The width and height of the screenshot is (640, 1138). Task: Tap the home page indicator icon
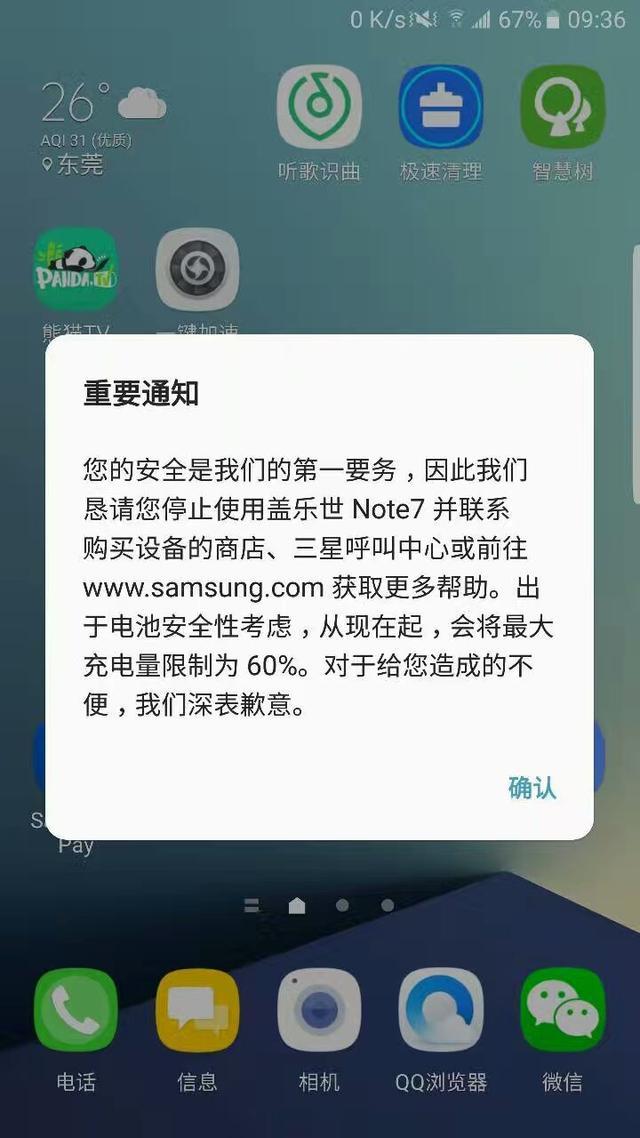297,905
